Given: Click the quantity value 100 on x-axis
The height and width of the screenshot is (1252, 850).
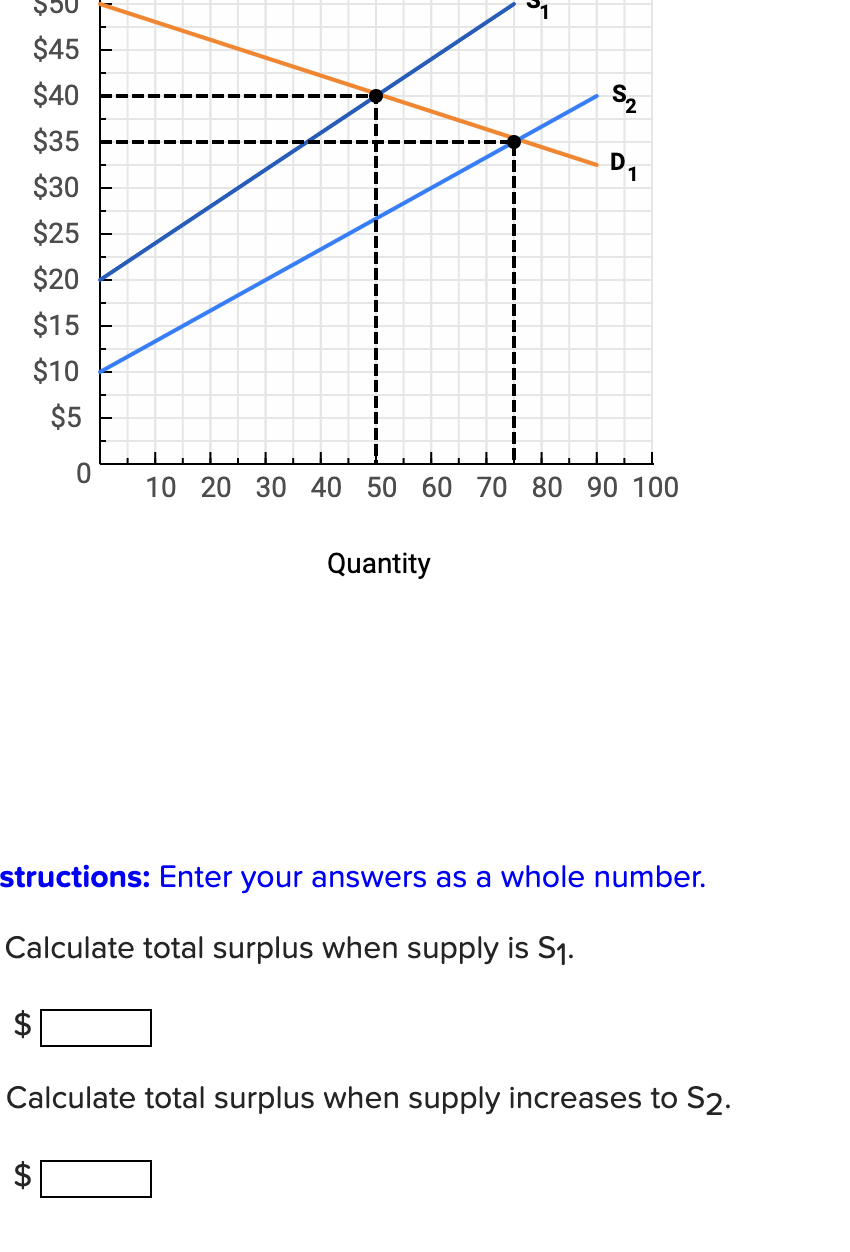Looking at the screenshot, I should [x=655, y=487].
